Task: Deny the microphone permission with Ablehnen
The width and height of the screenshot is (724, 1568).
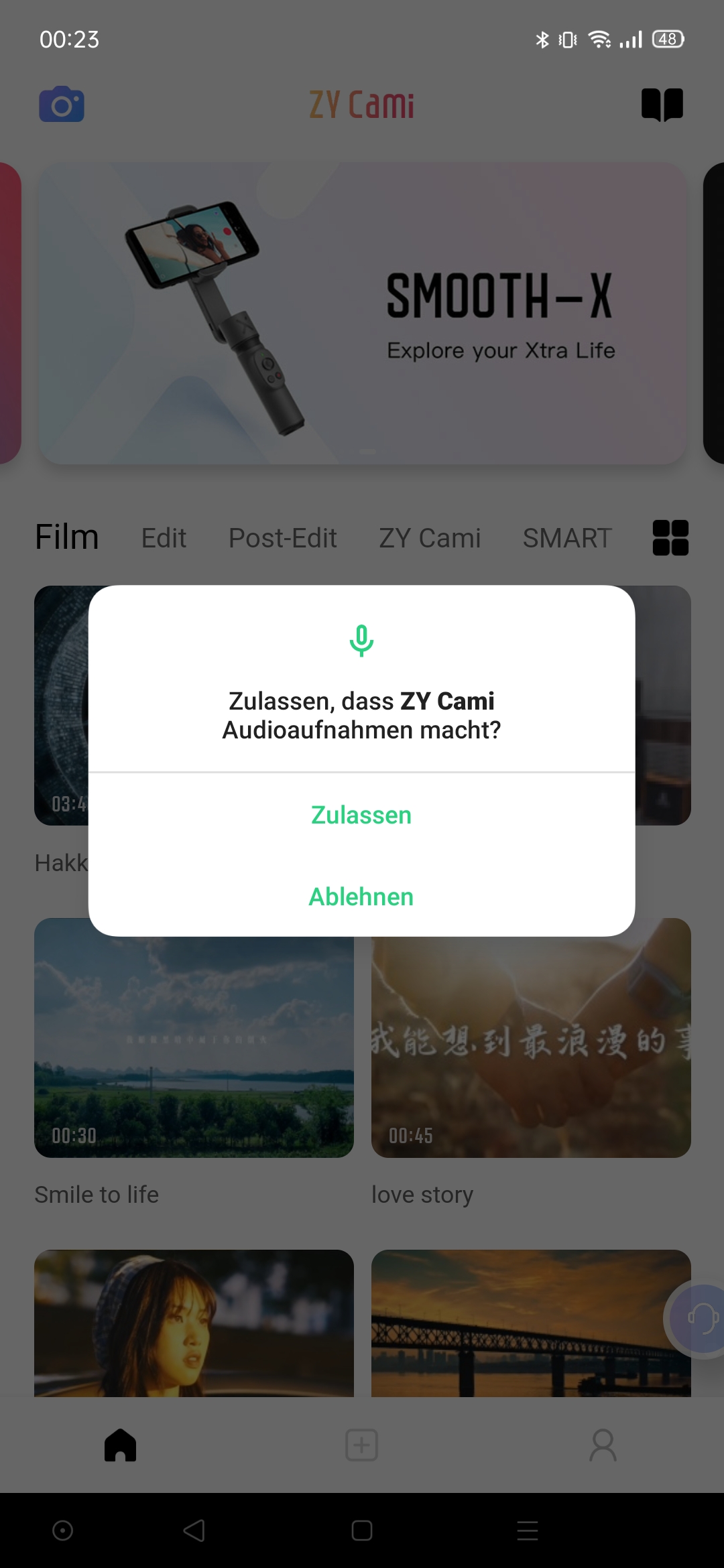Action: click(x=361, y=897)
